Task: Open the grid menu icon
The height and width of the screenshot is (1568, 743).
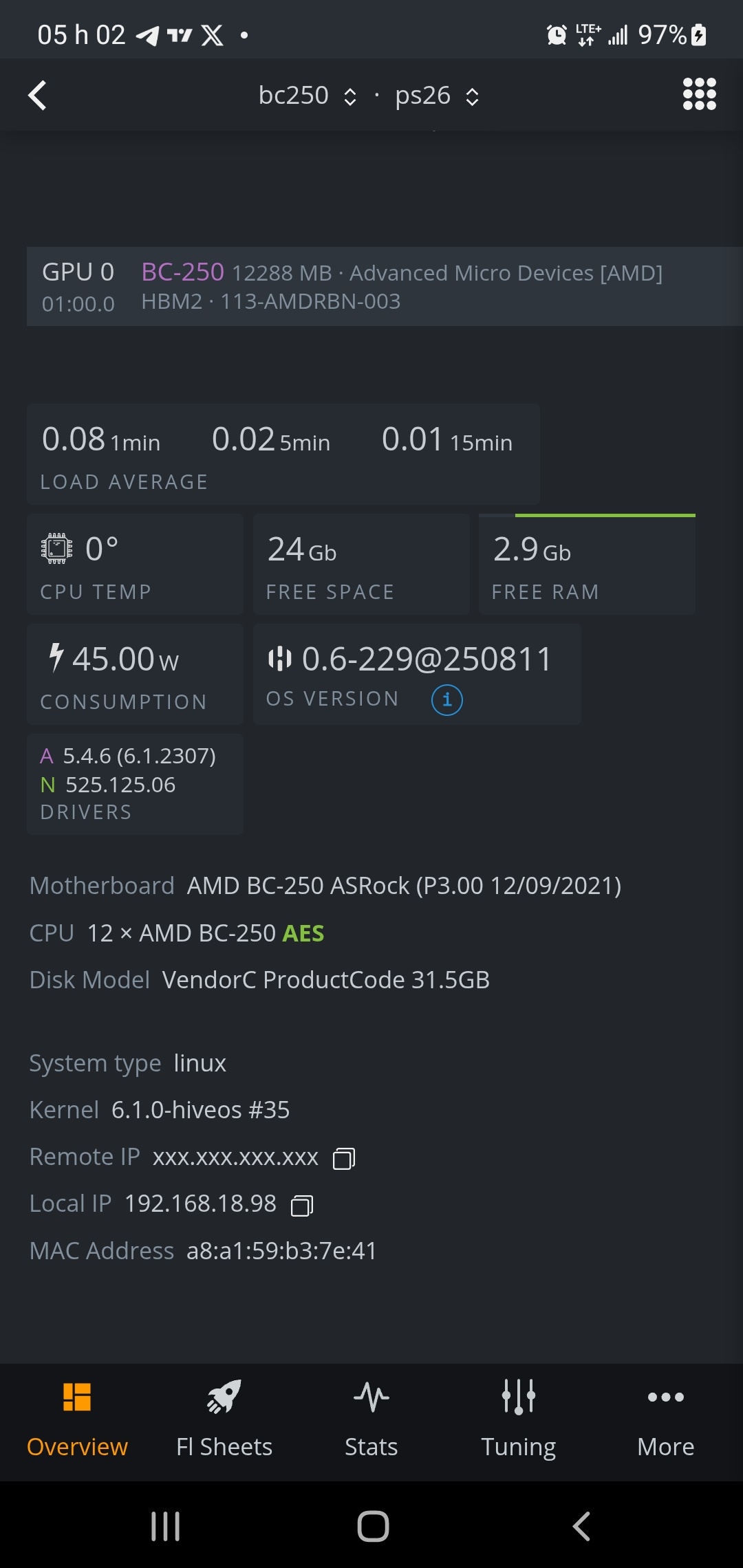Action: [699, 94]
